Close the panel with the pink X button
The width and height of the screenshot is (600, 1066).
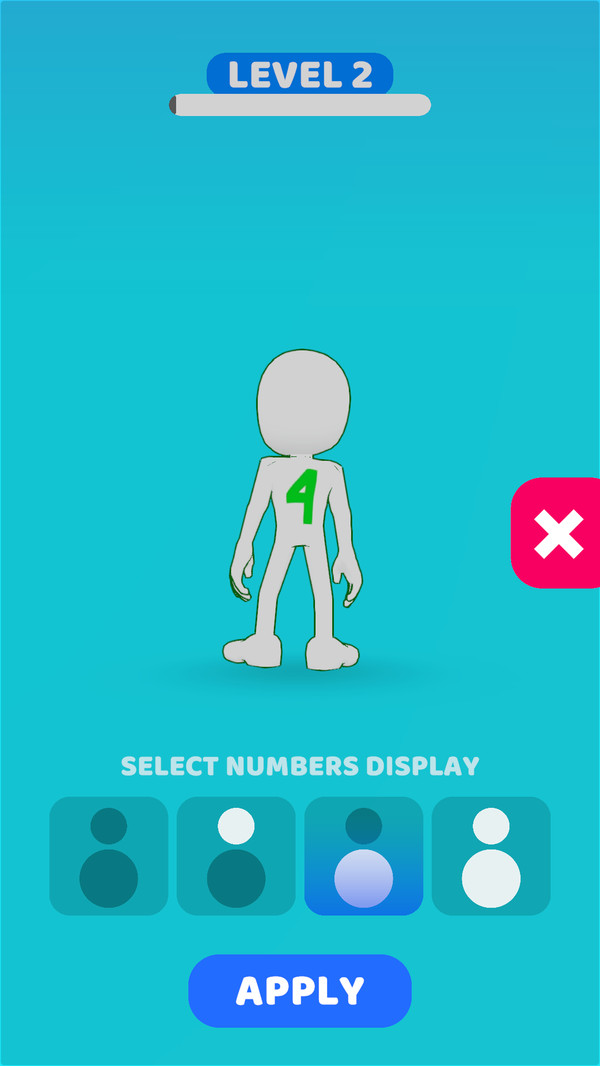[x=557, y=533]
